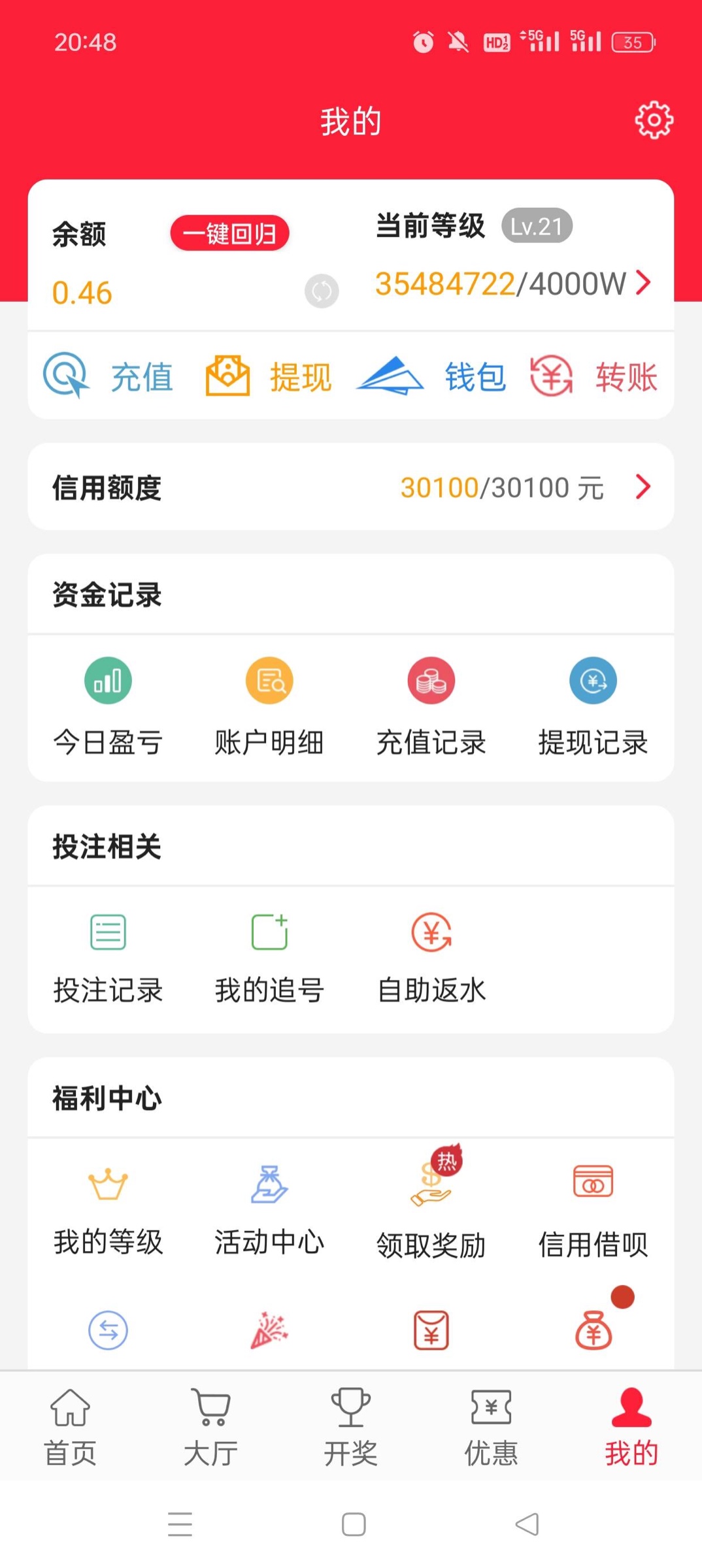
Task: Tap the 一键回归 button
Action: [x=229, y=233]
